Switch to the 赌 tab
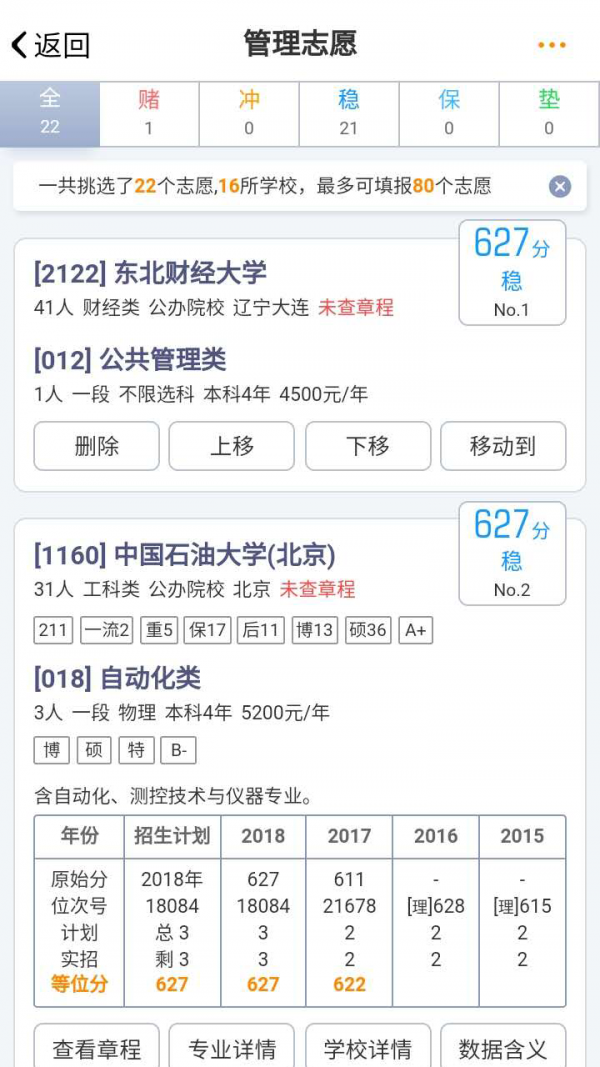The image size is (600, 1067). [149, 113]
